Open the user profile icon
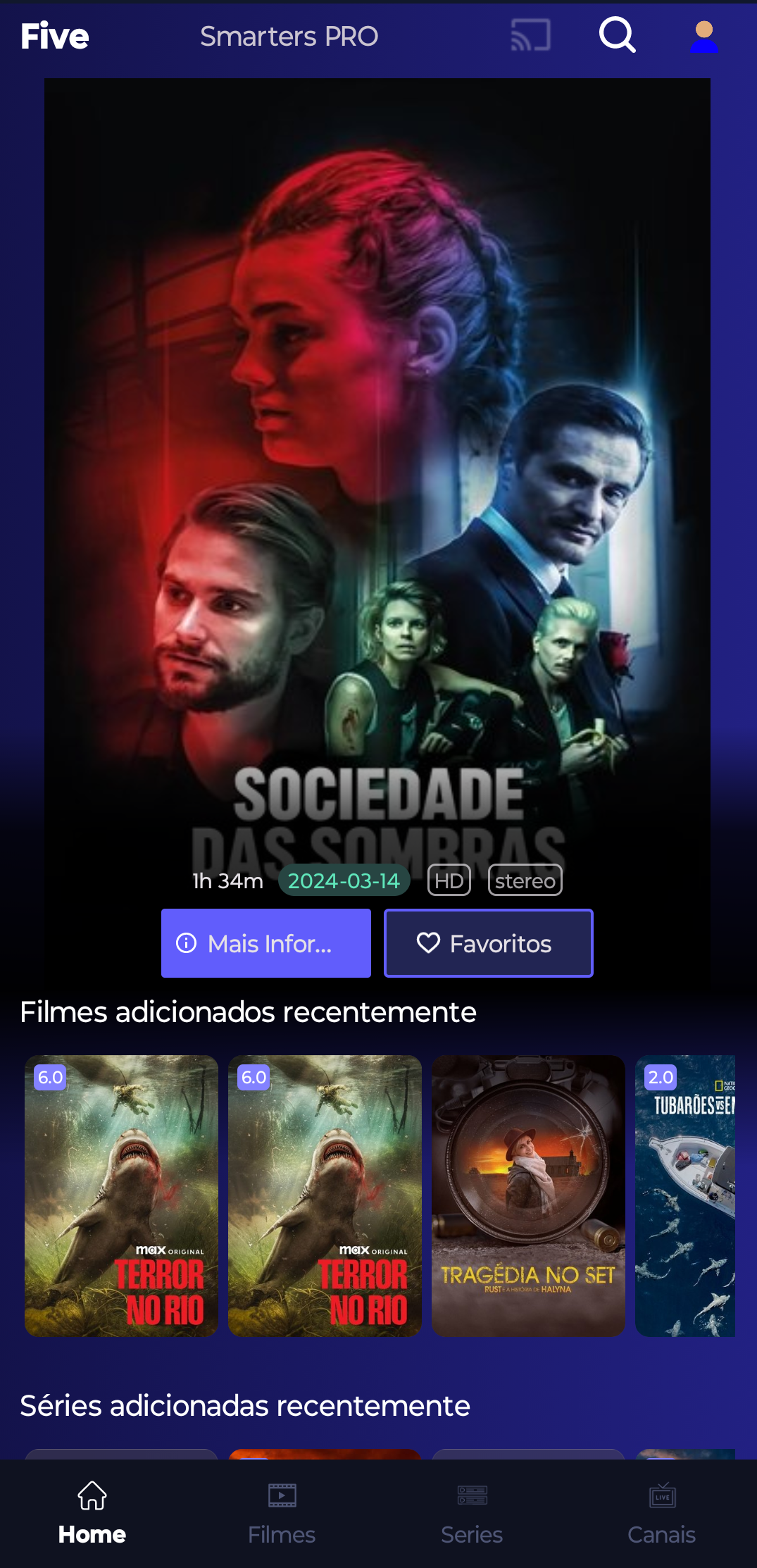 click(703, 37)
